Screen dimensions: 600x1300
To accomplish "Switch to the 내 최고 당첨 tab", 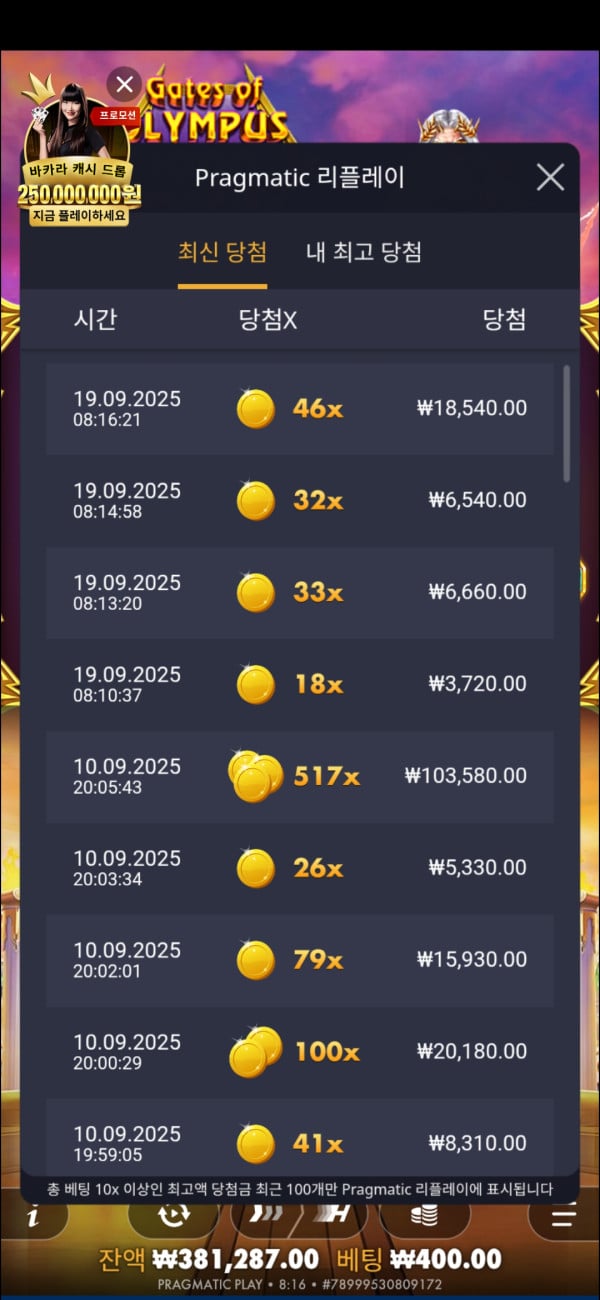I will (x=363, y=252).
